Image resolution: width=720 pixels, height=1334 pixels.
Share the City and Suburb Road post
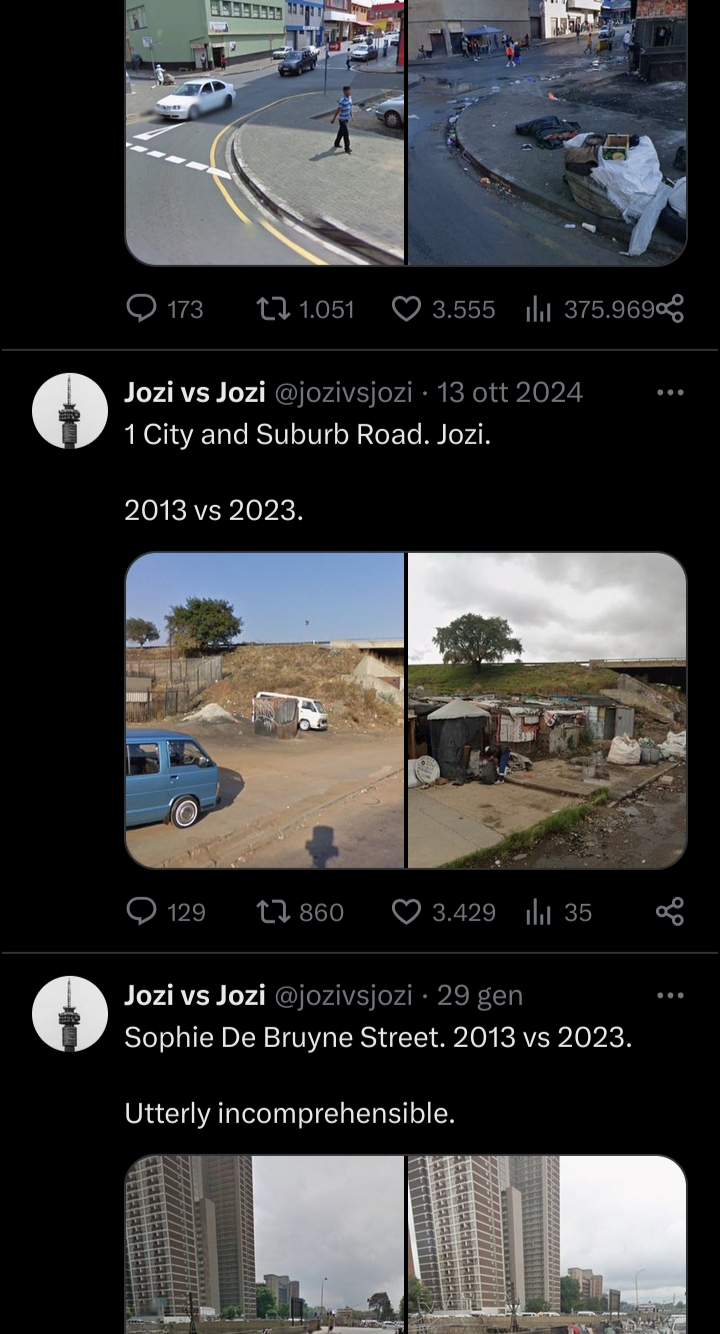[x=670, y=912]
